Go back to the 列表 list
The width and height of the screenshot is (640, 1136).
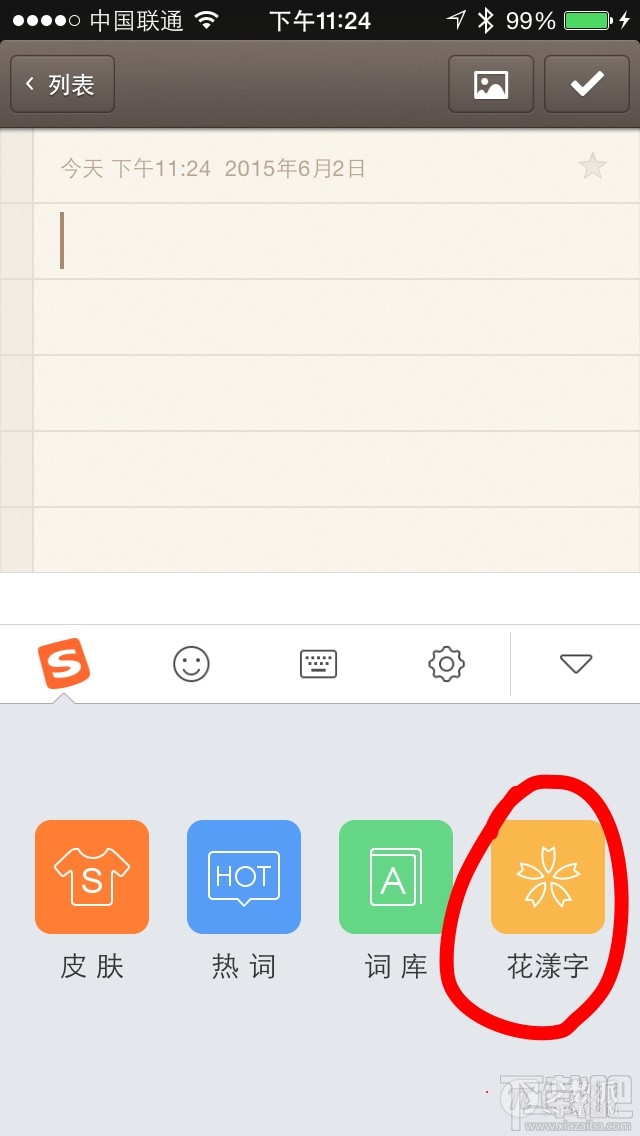click(62, 84)
